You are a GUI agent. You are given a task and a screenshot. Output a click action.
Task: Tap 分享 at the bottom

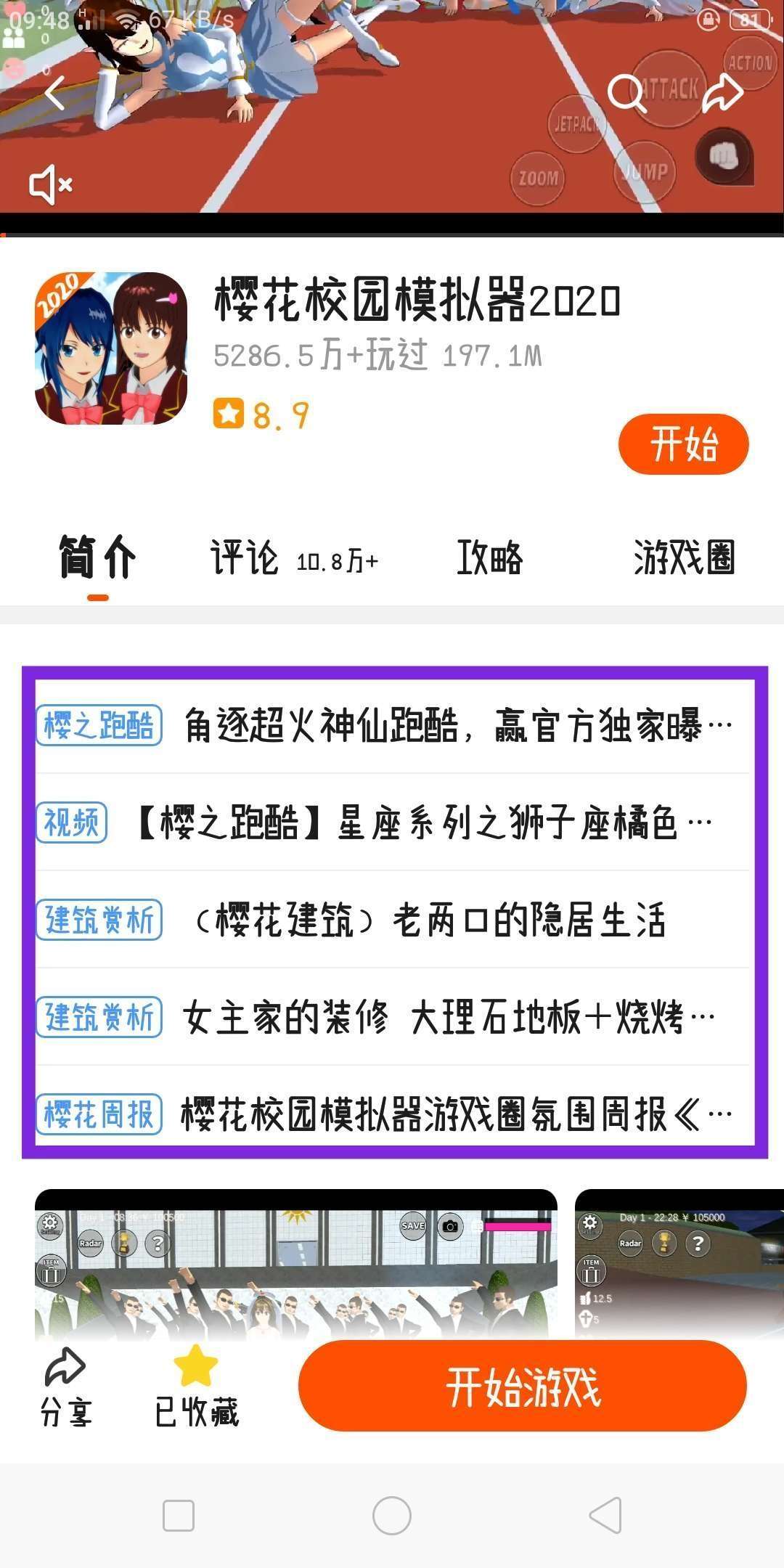65,1387
